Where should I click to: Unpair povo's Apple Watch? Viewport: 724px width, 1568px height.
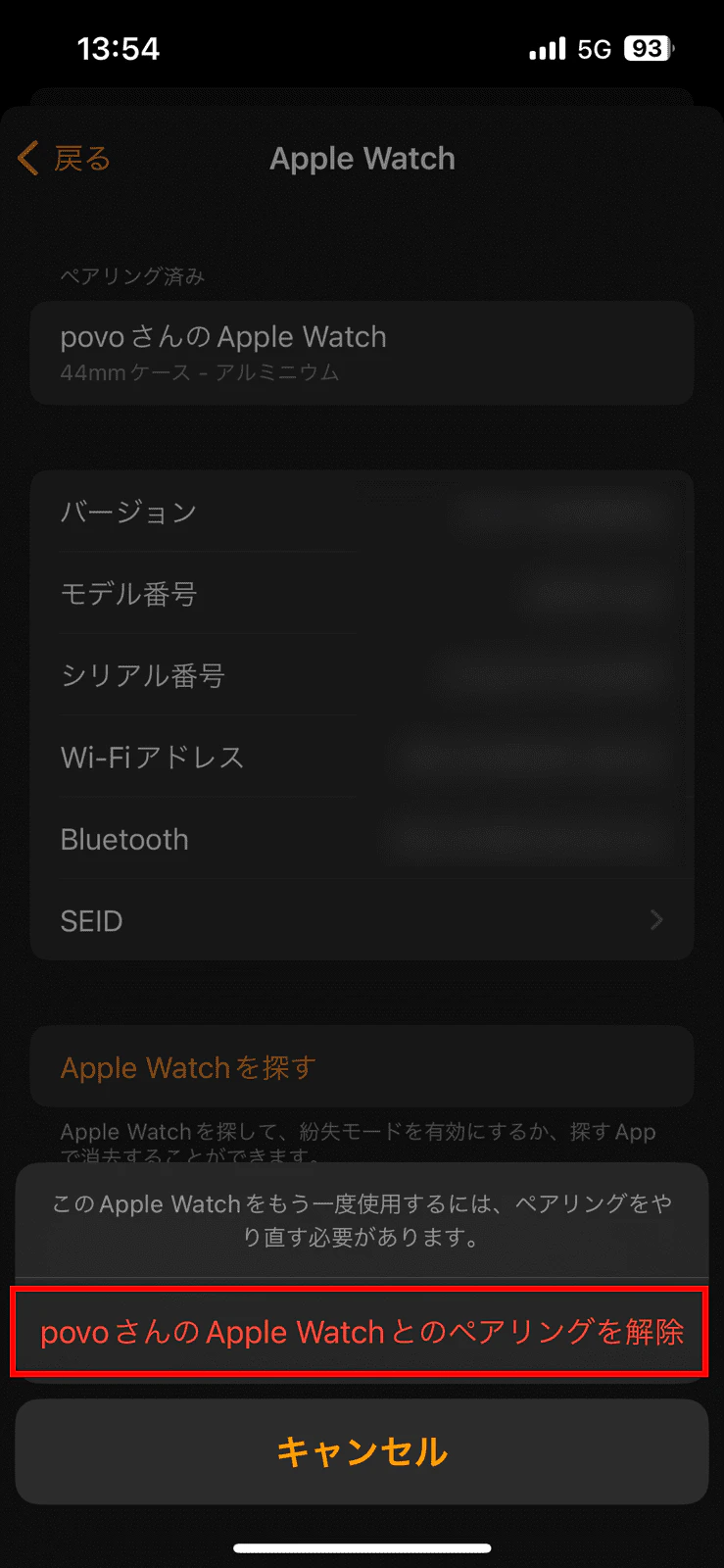[x=362, y=1332]
